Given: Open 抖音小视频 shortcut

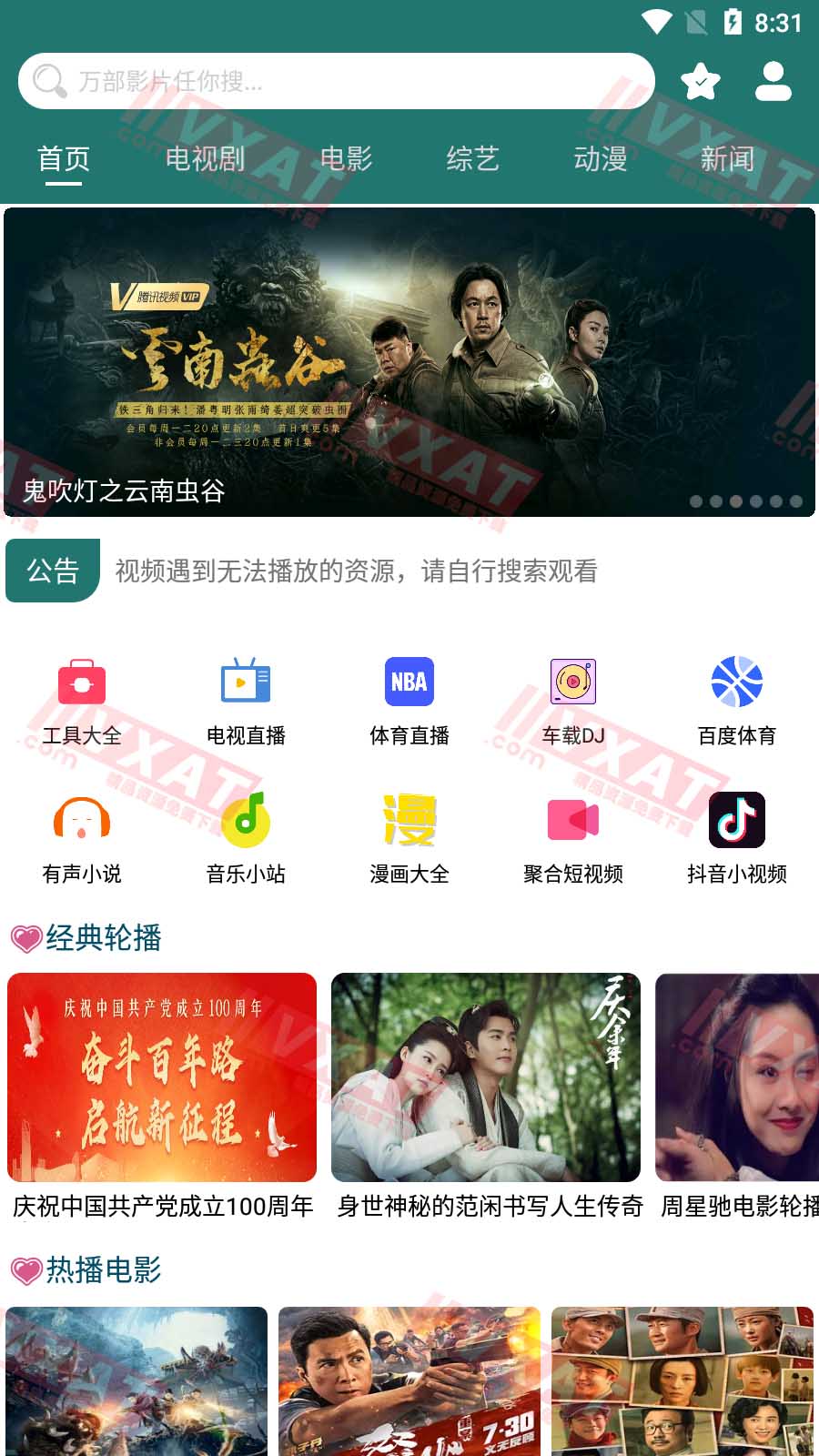Looking at the screenshot, I should click(x=737, y=837).
